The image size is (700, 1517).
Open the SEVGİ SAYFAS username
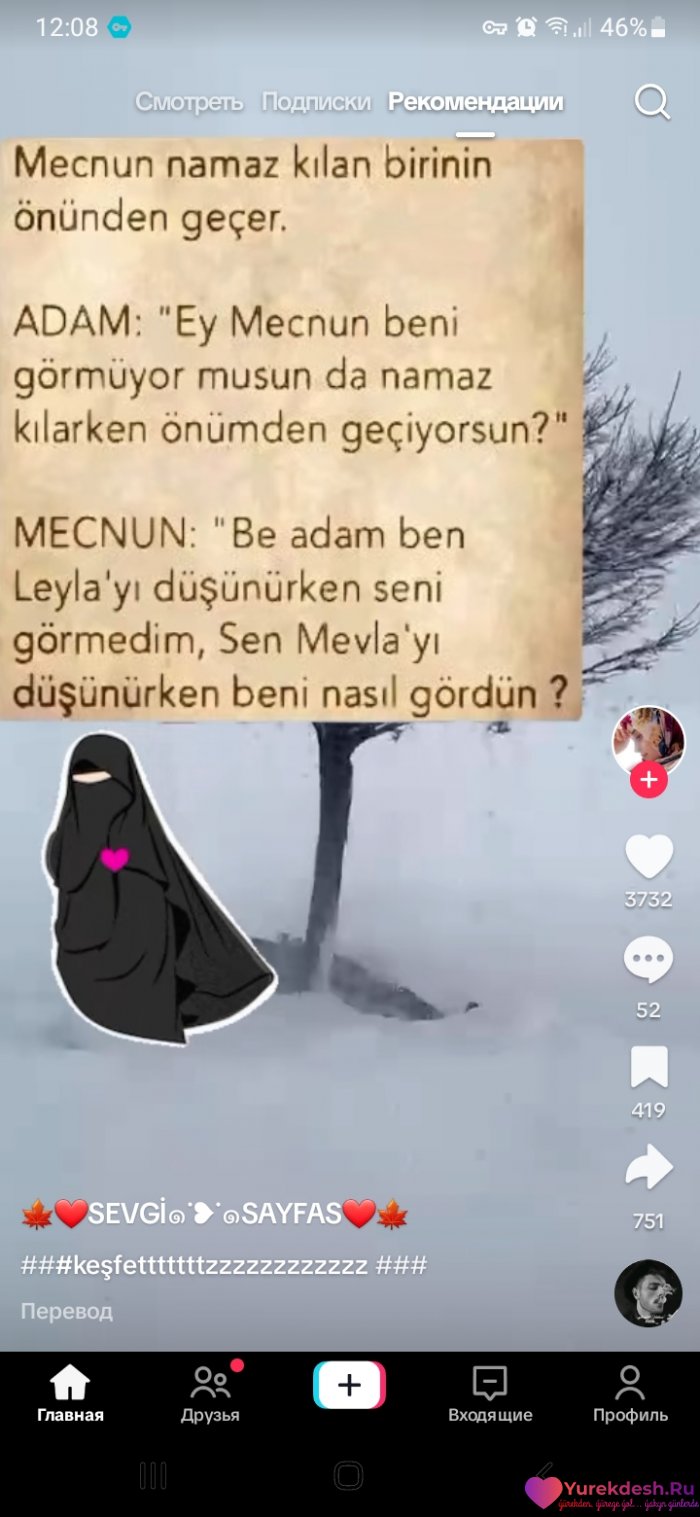click(214, 1215)
